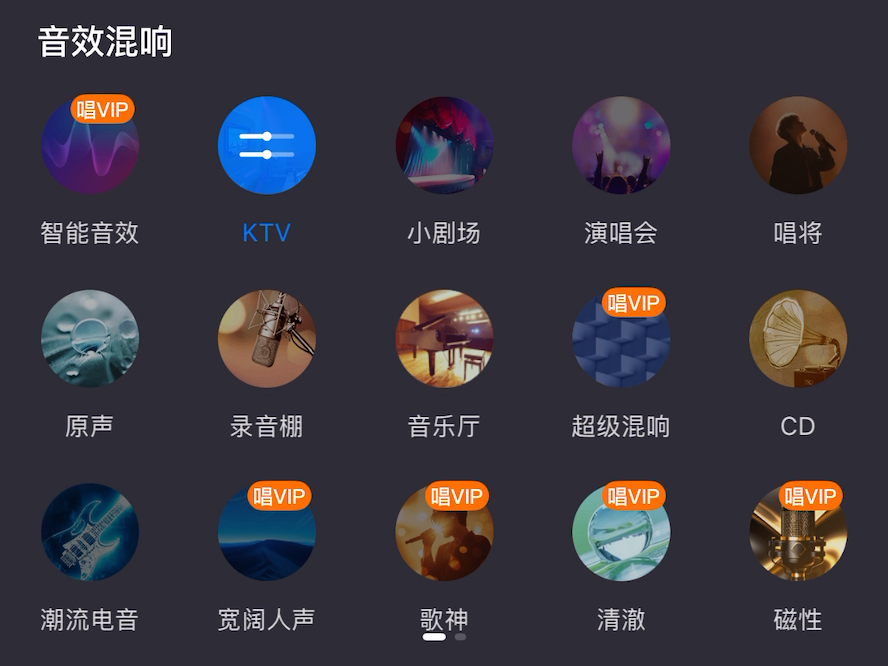Apply 潮流电音 electronic effect
888x666 pixels.
[90, 532]
